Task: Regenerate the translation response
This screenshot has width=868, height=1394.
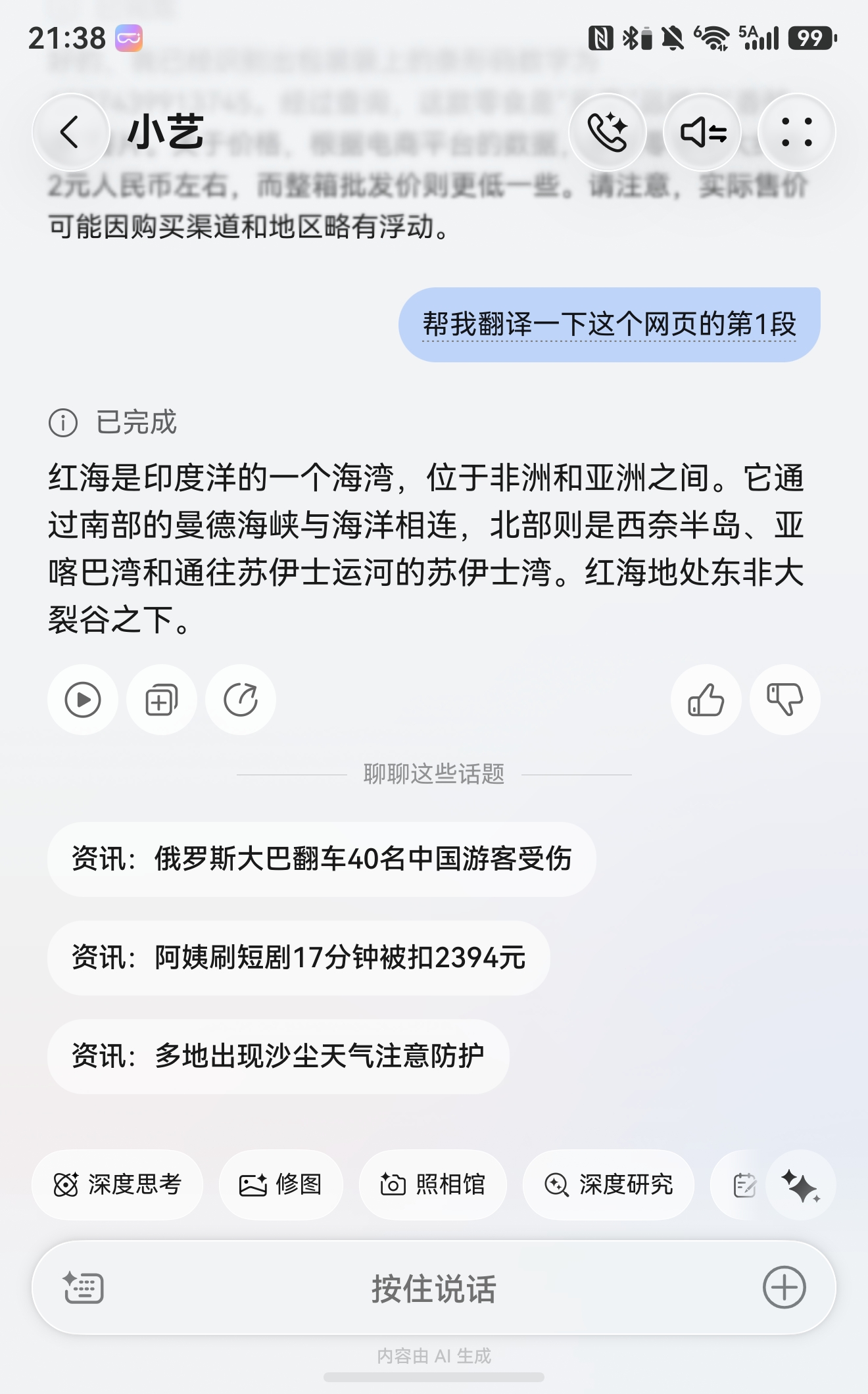Action: pyautogui.click(x=240, y=700)
